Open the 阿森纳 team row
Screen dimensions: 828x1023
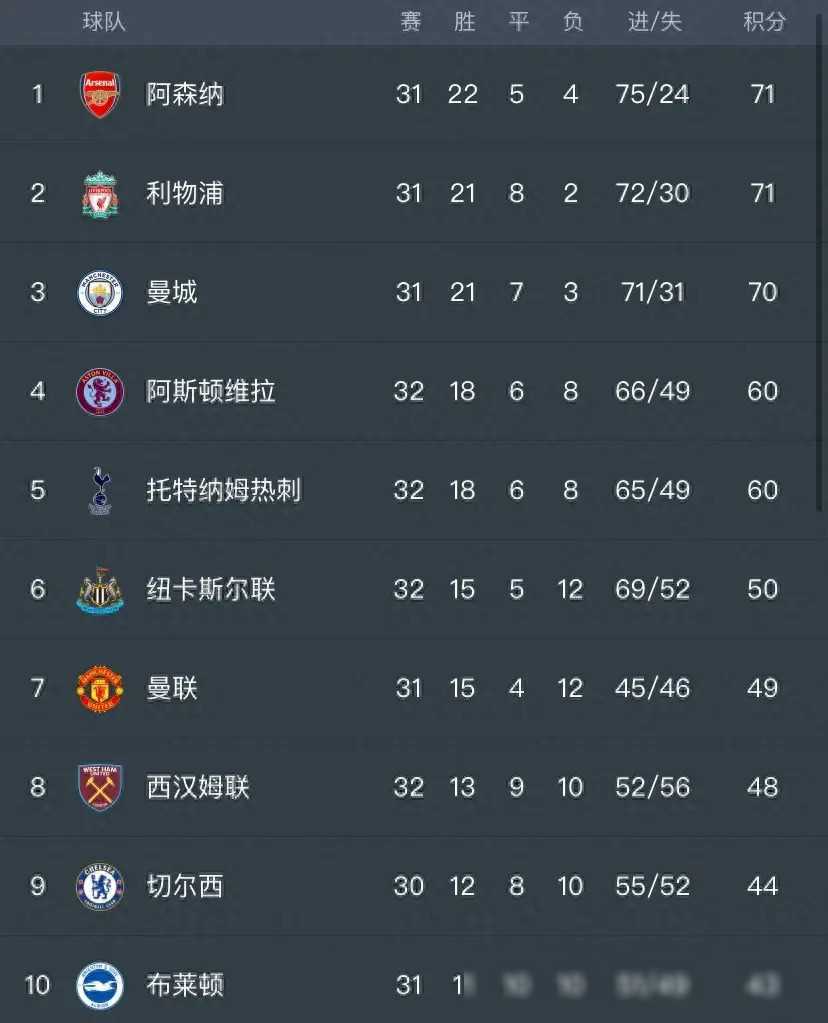[x=185, y=94]
